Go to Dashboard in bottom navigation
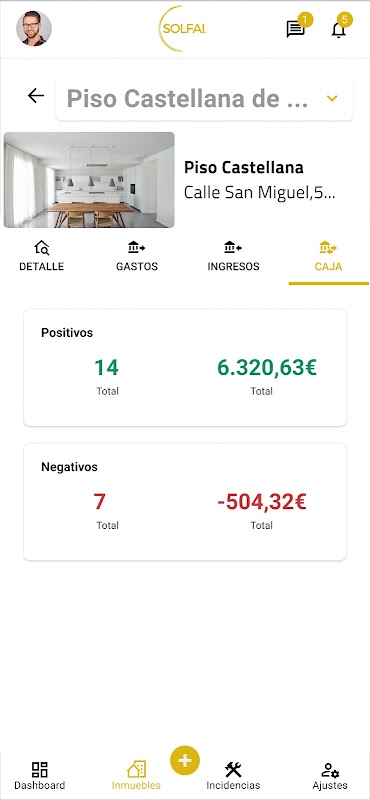 pos(39,776)
